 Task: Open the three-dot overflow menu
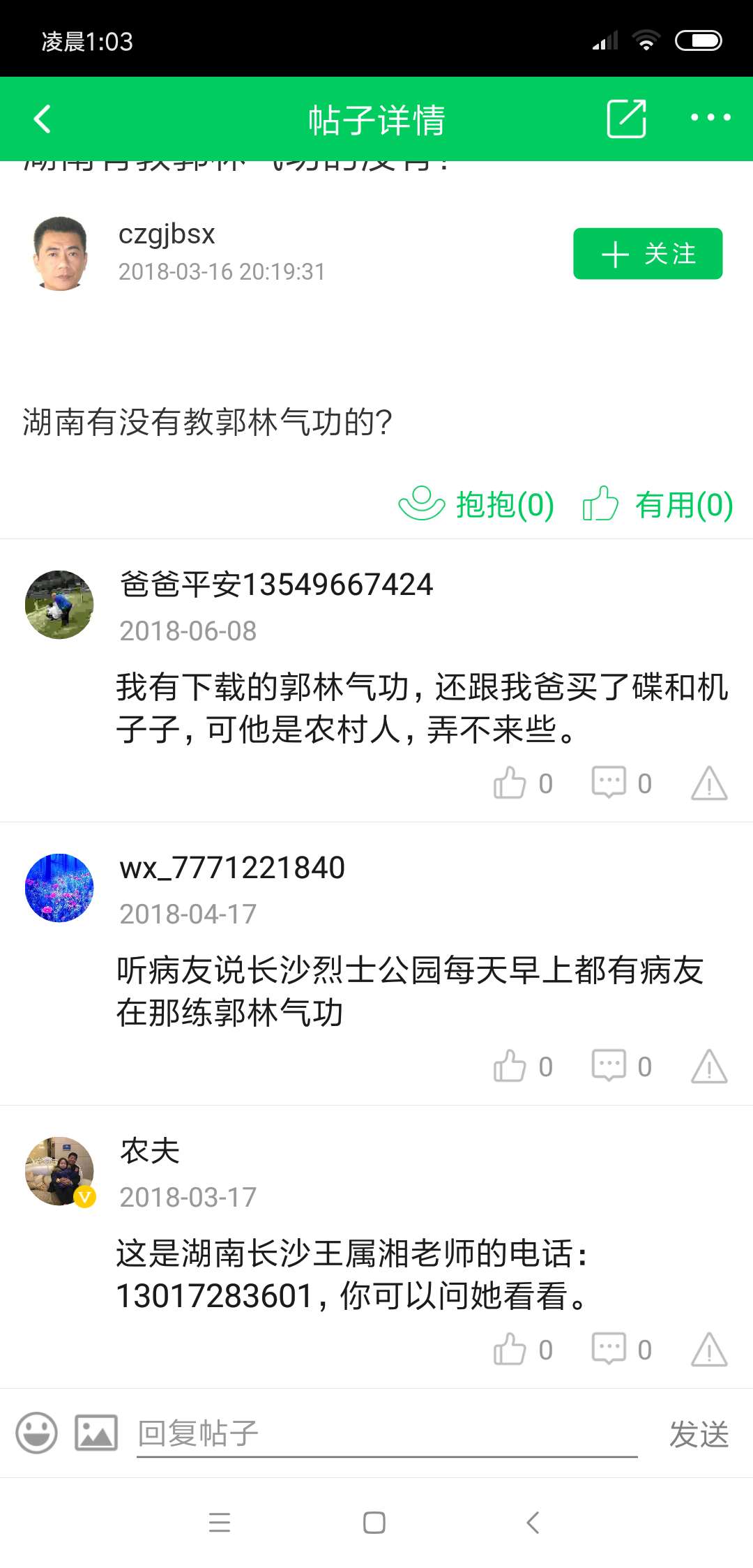click(710, 118)
